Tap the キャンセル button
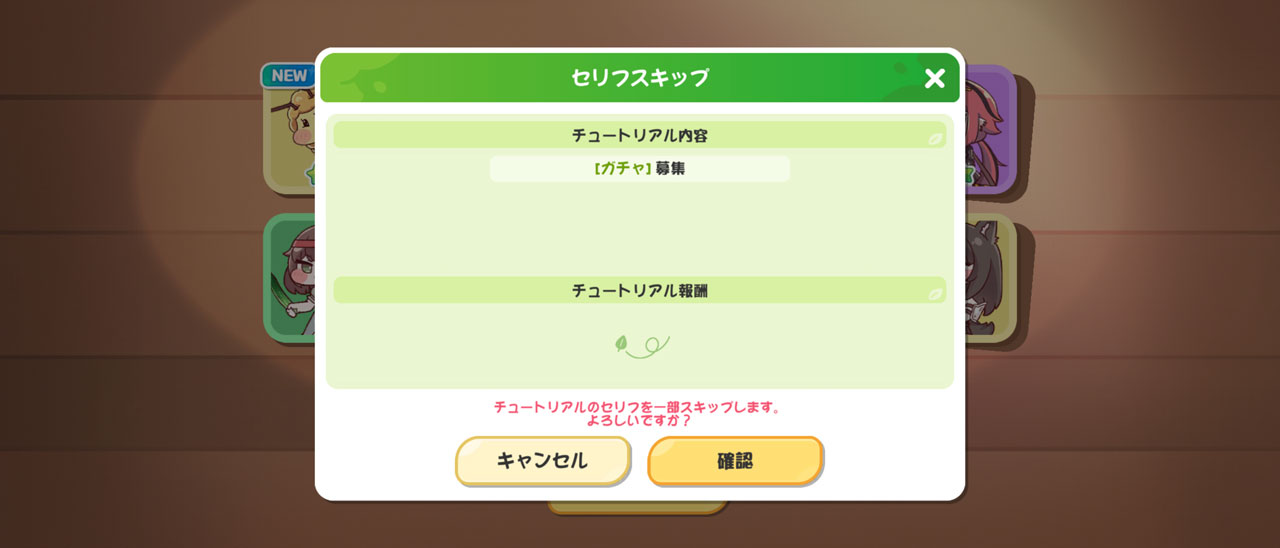1280x548 pixels. coord(542,461)
